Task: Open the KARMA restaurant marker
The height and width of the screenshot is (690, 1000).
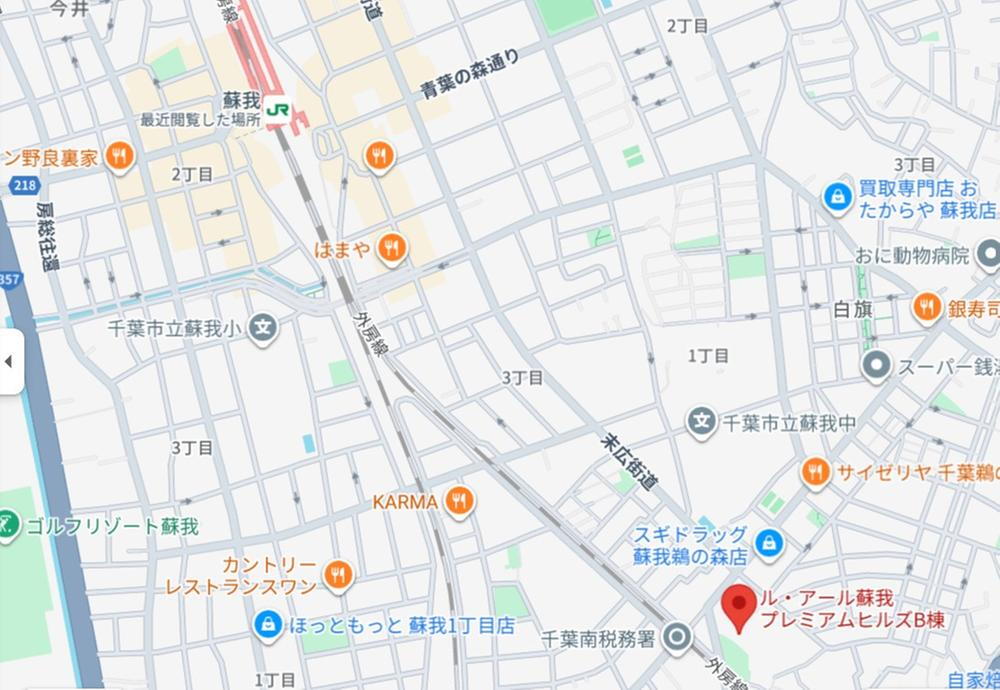Action: 459,502
